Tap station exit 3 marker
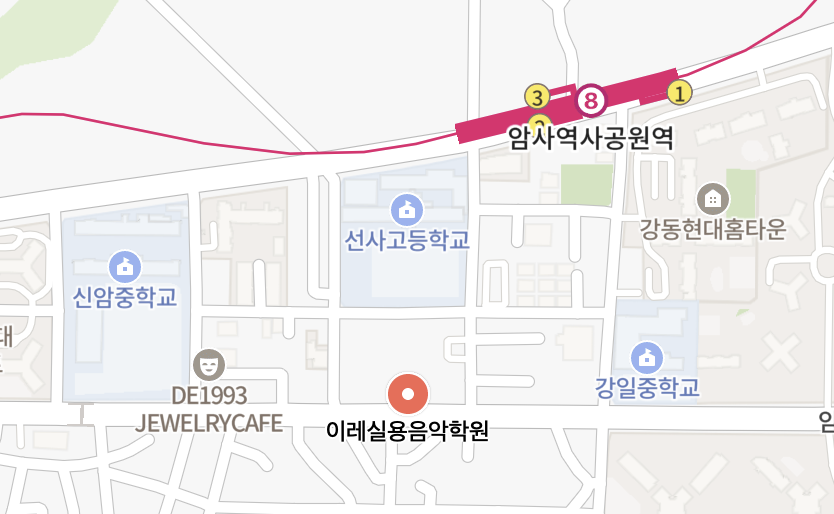 click(538, 97)
